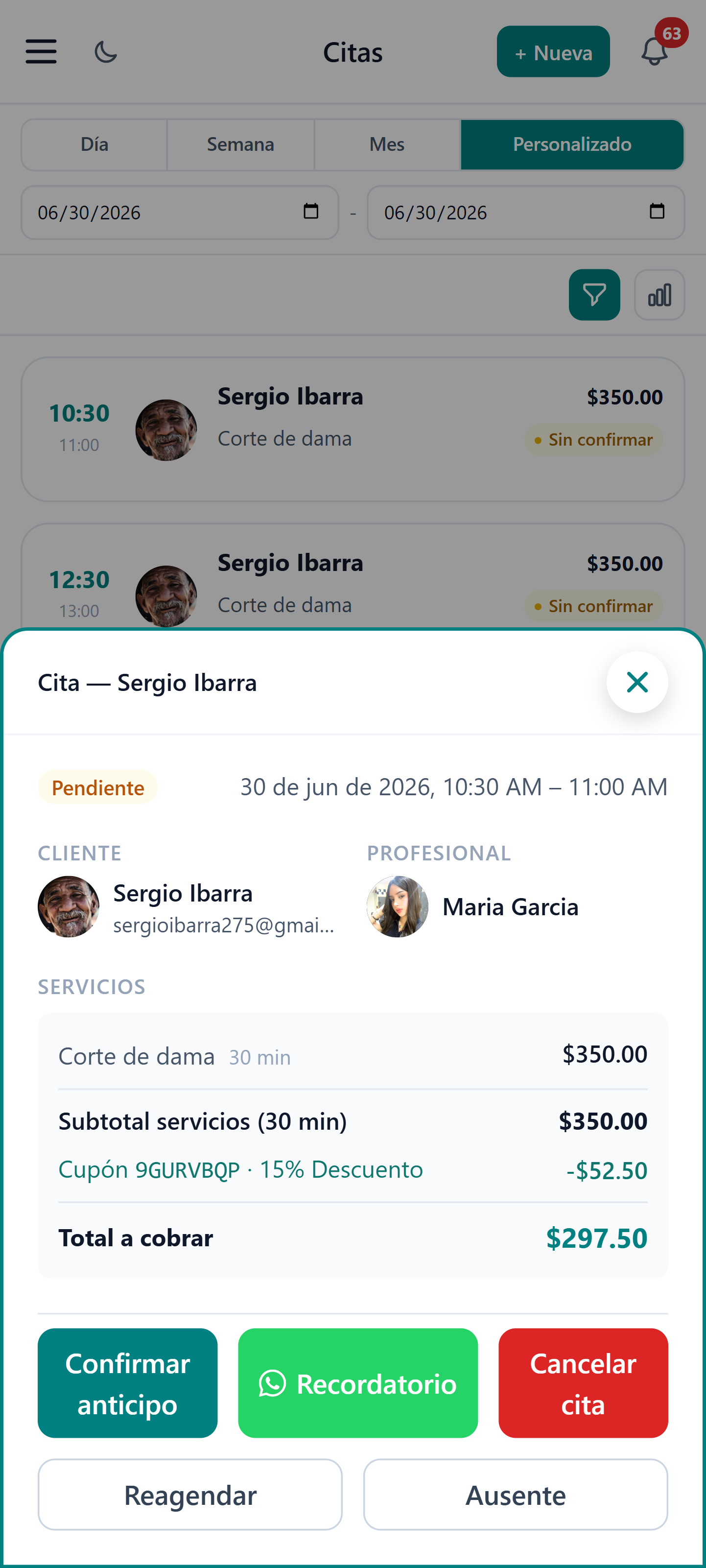Open the 10:30 Sergio Ibarra appointment card
The width and height of the screenshot is (706, 1568).
(353, 430)
